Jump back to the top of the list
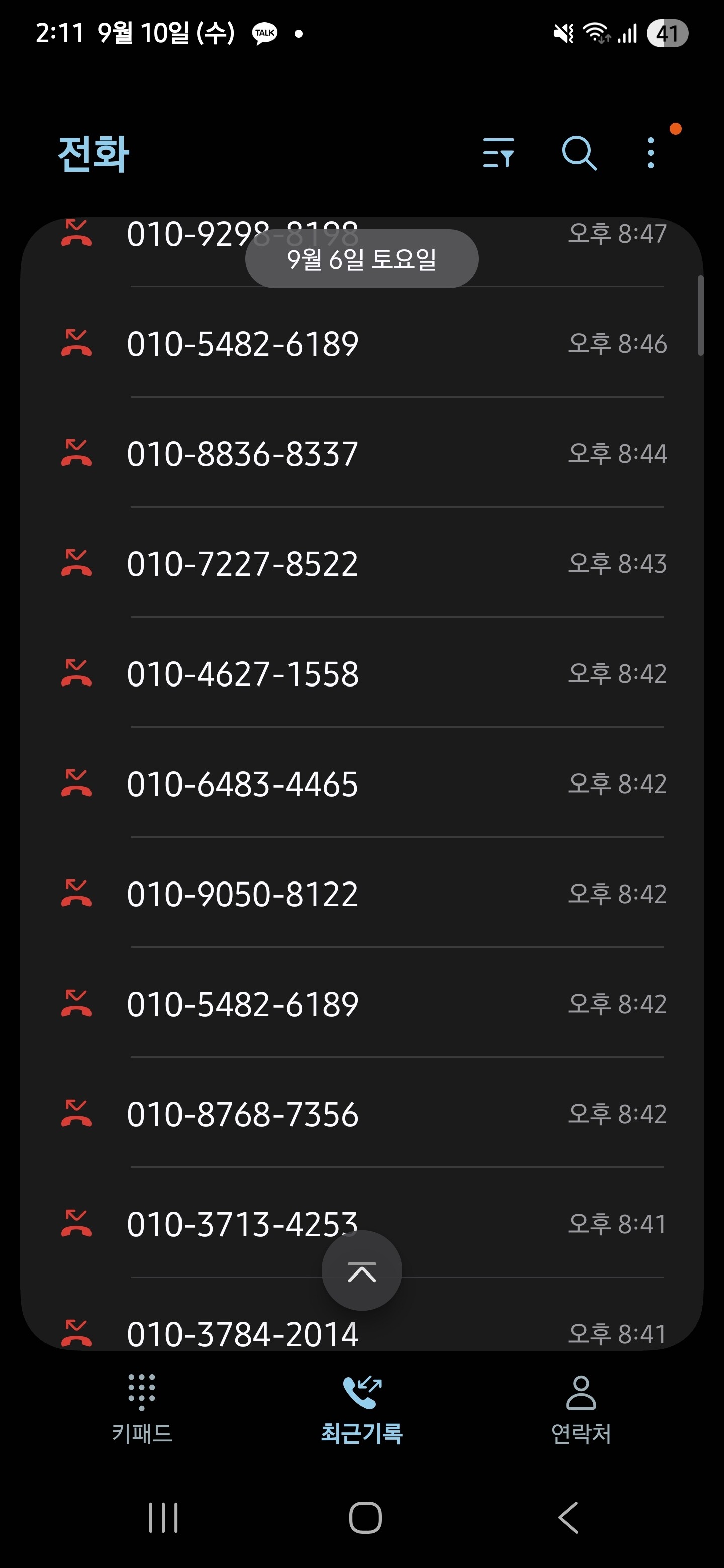Viewport: 724px width, 1568px height. pyautogui.click(x=361, y=1272)
